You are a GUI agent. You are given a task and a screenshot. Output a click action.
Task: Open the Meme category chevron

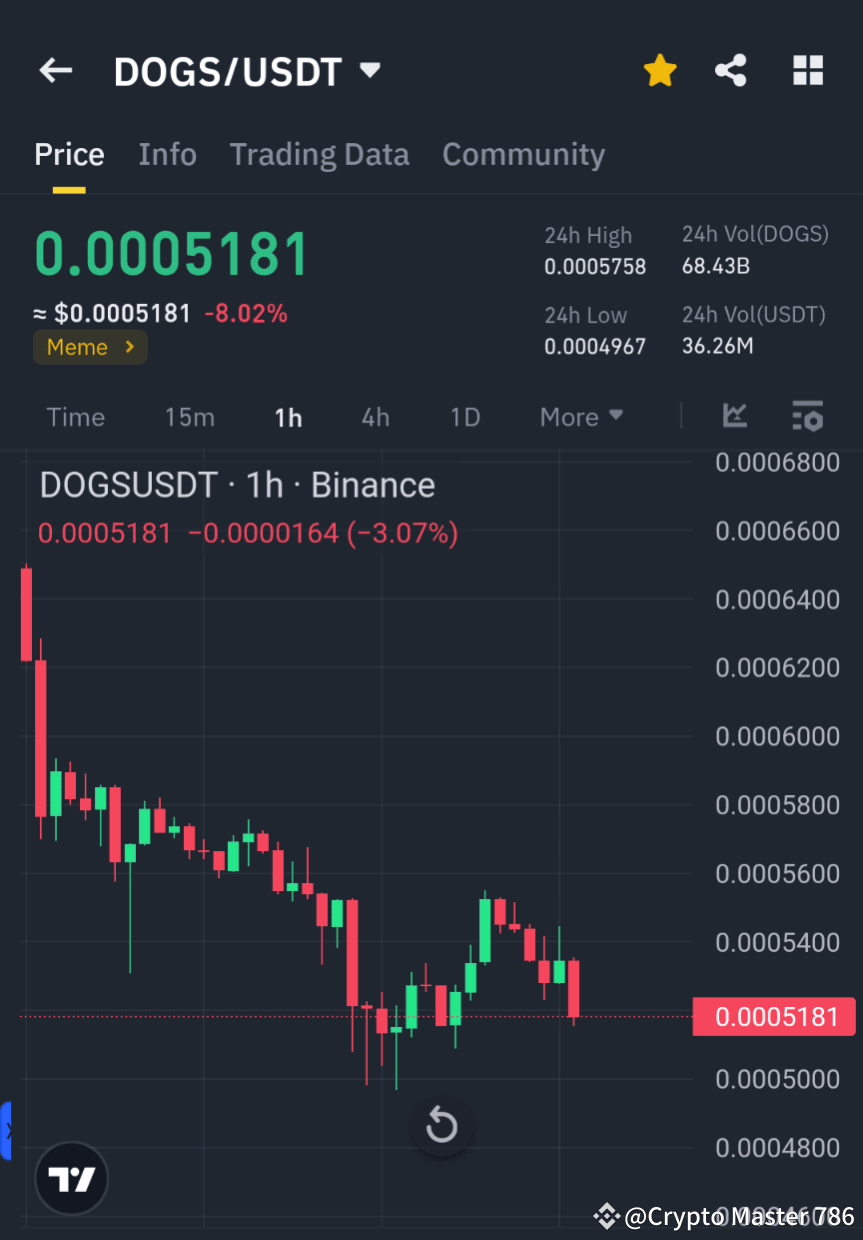[128, 347]
